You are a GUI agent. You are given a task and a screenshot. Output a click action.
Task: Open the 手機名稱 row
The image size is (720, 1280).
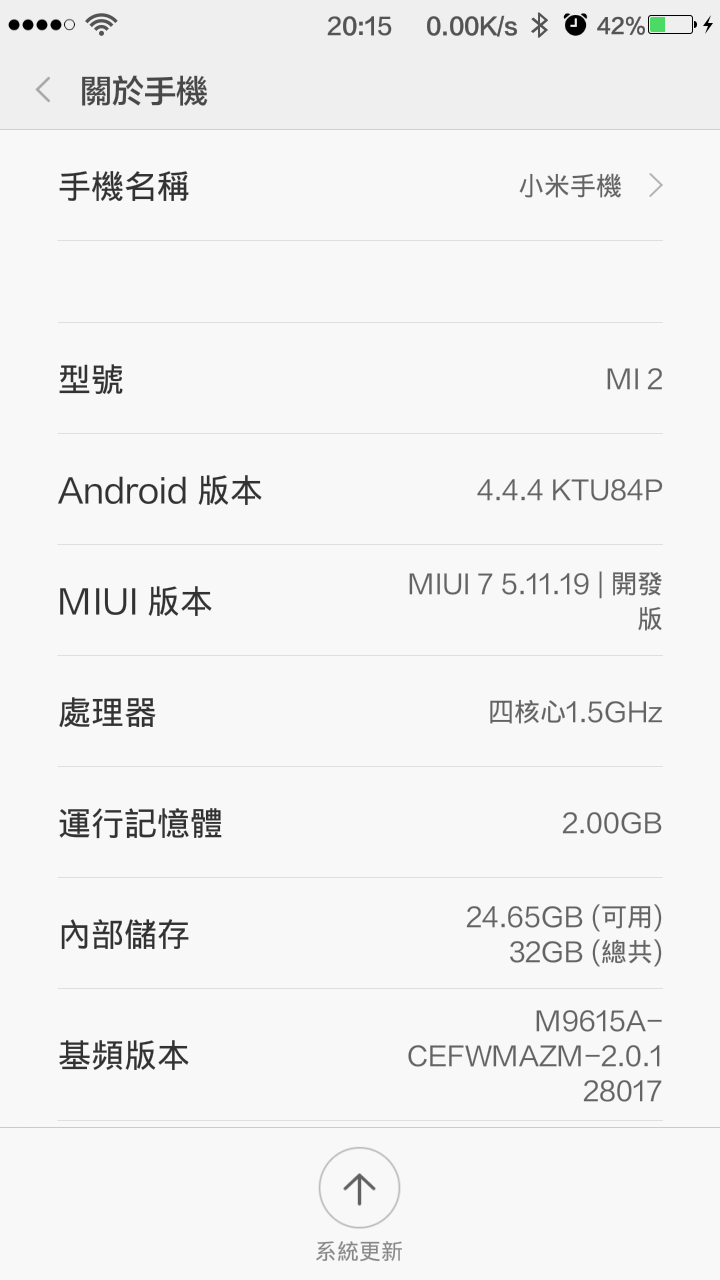(x=360, y=186)
